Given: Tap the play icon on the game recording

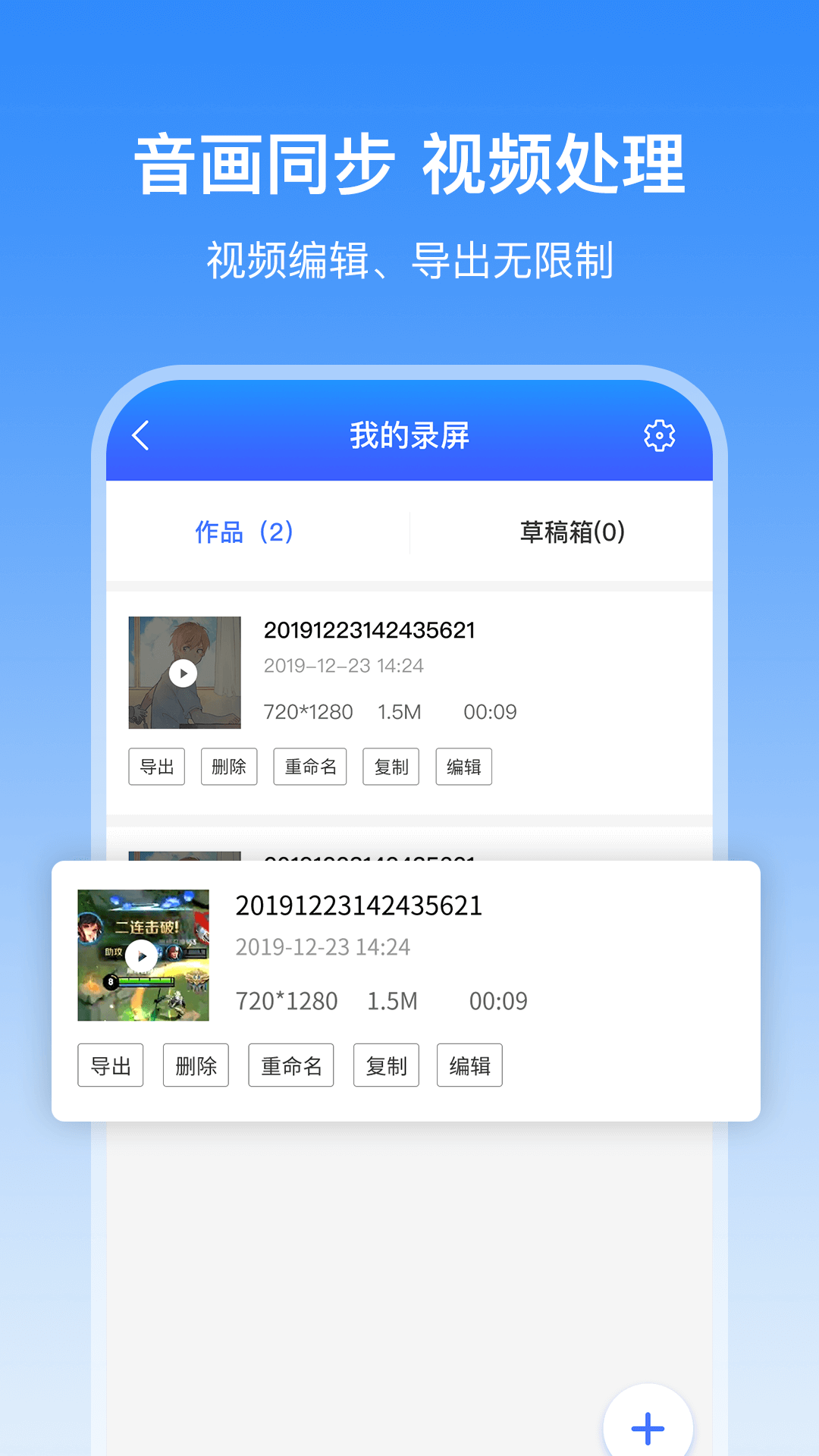Looking at the screenshot, I should [143, 956].
